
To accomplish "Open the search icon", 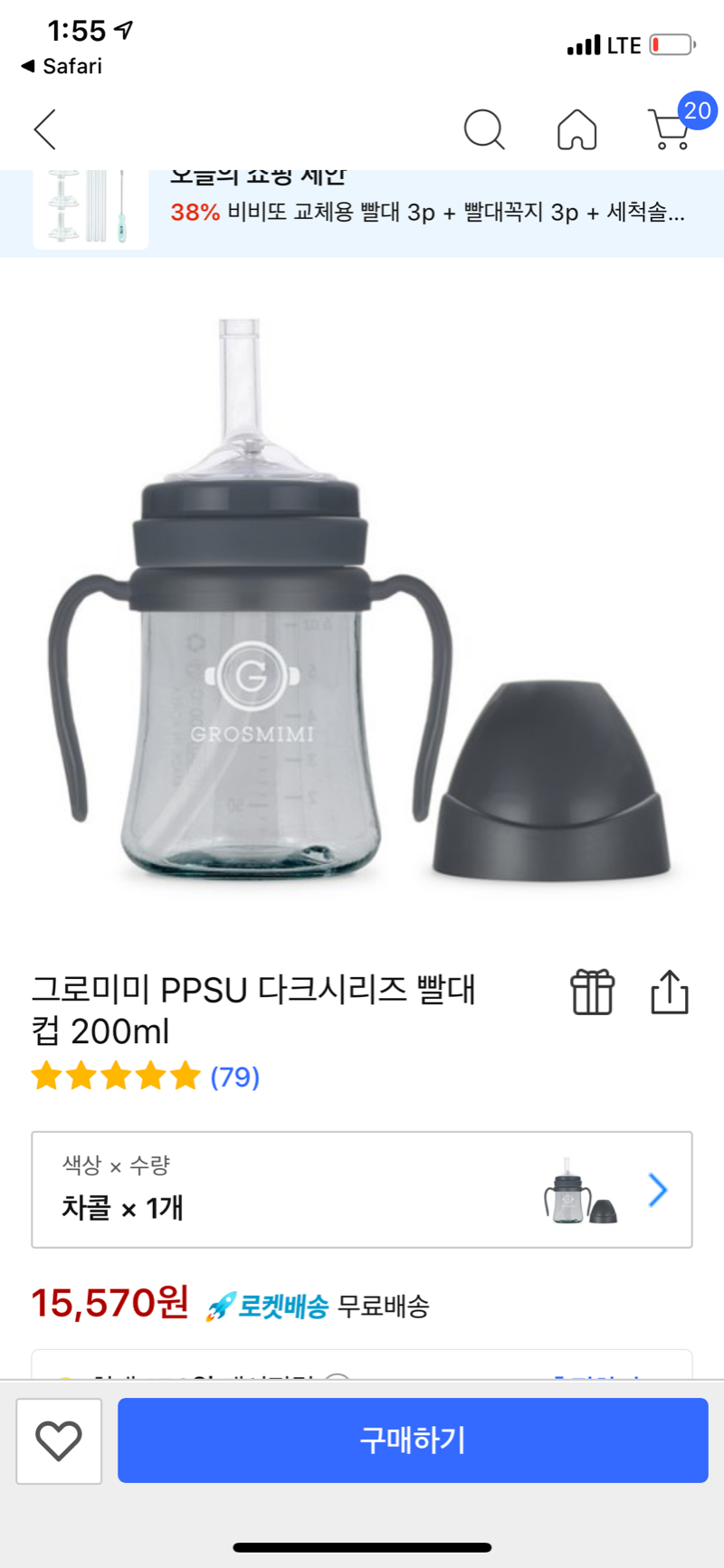I will (484, 129).
